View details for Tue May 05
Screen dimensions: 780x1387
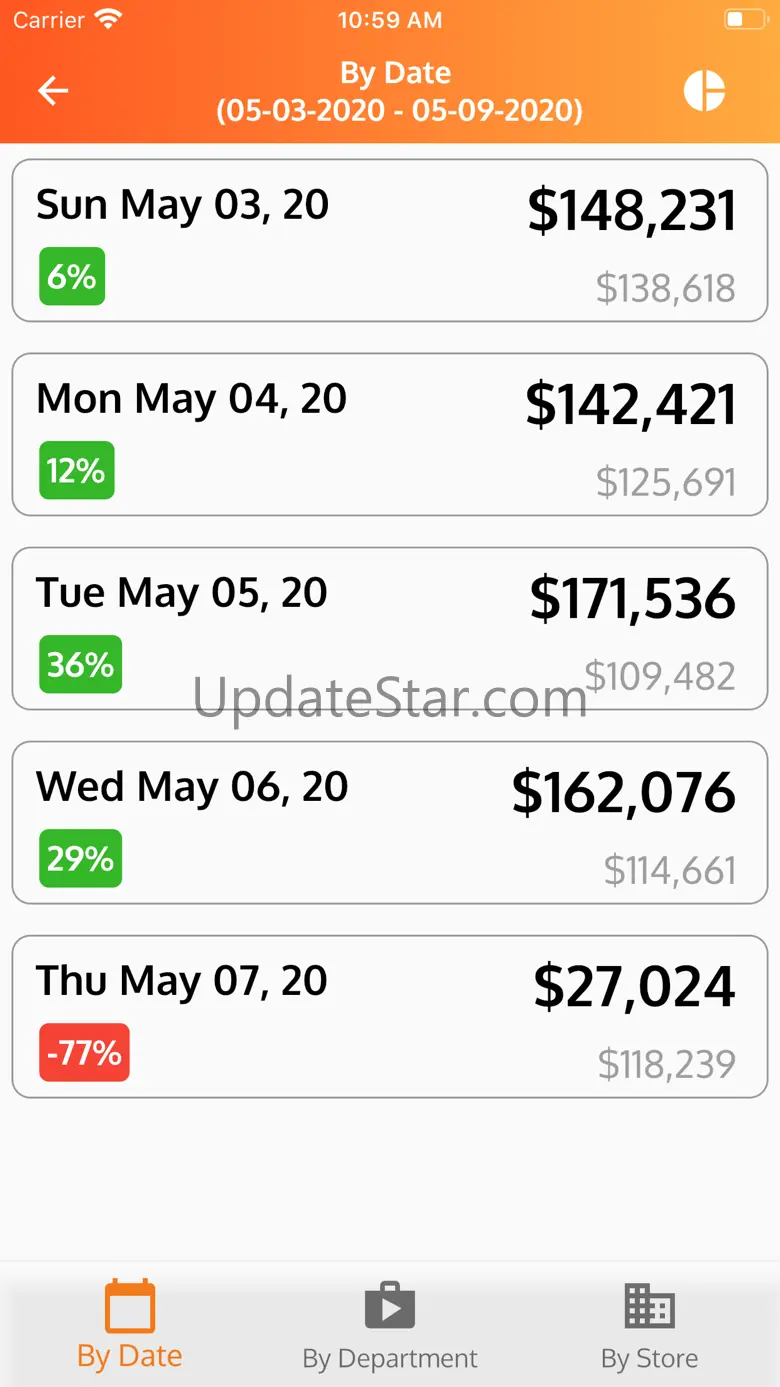click(x=390, y=629)
